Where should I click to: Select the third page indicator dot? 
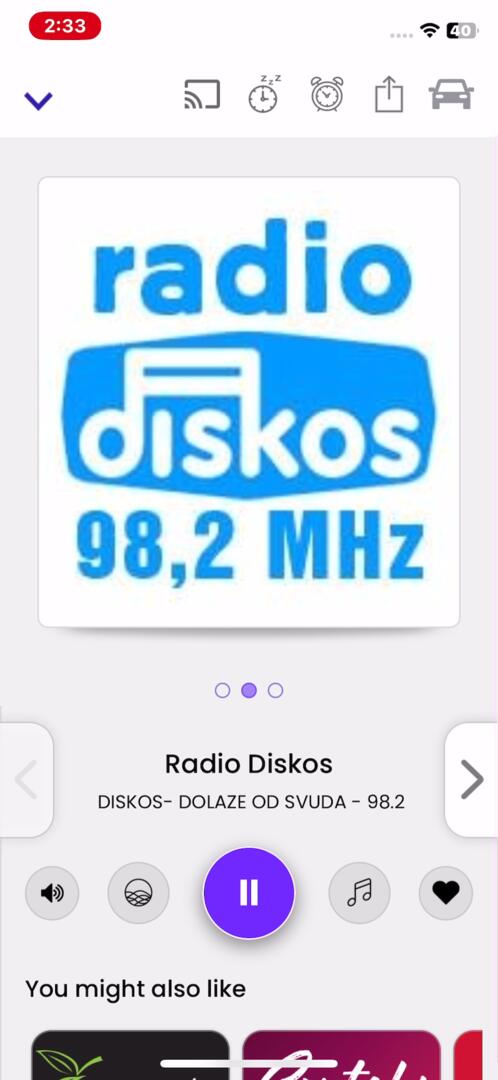(276, 690)
